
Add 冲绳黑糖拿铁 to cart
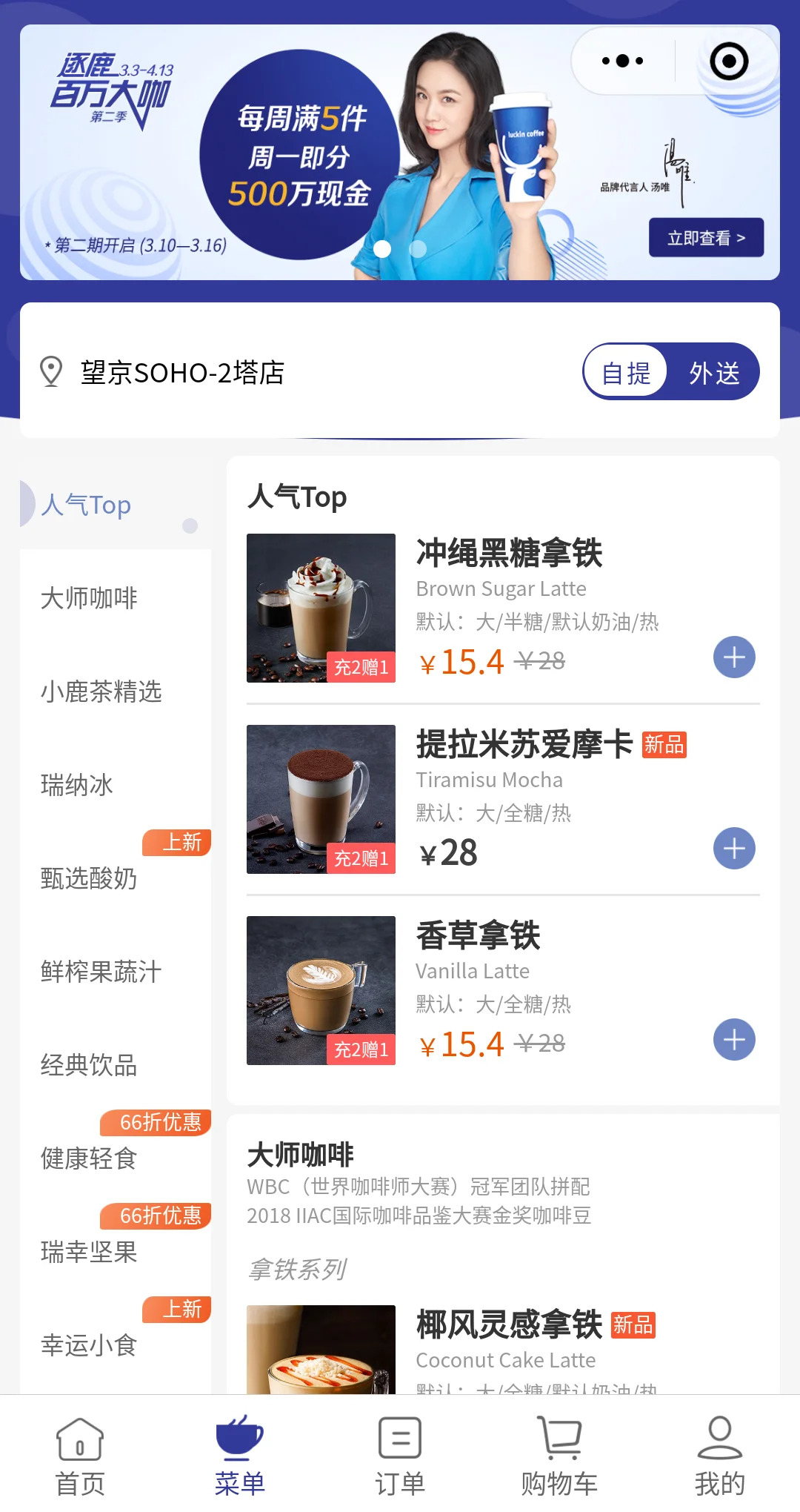(x=734, y=657)
